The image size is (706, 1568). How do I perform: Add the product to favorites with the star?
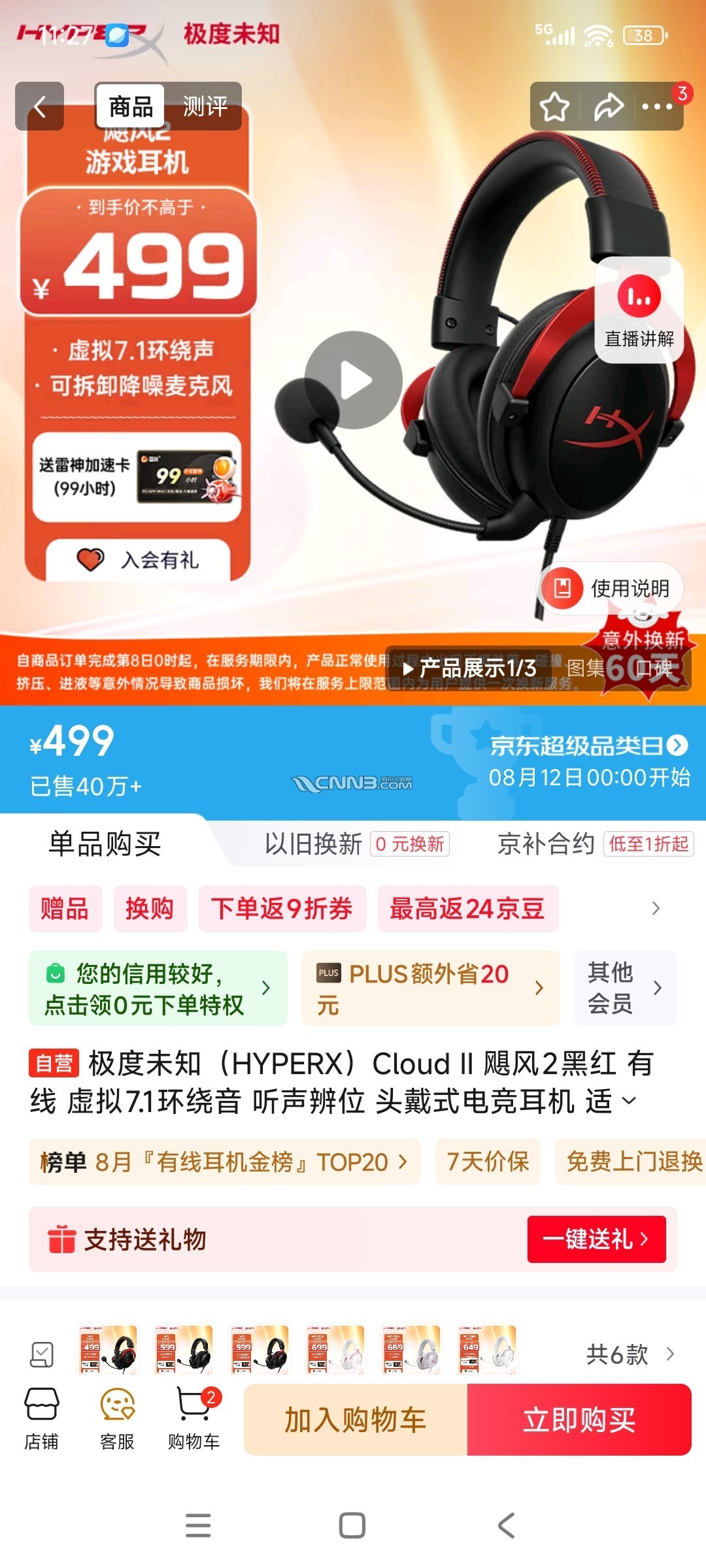click(x=554, y=106)
